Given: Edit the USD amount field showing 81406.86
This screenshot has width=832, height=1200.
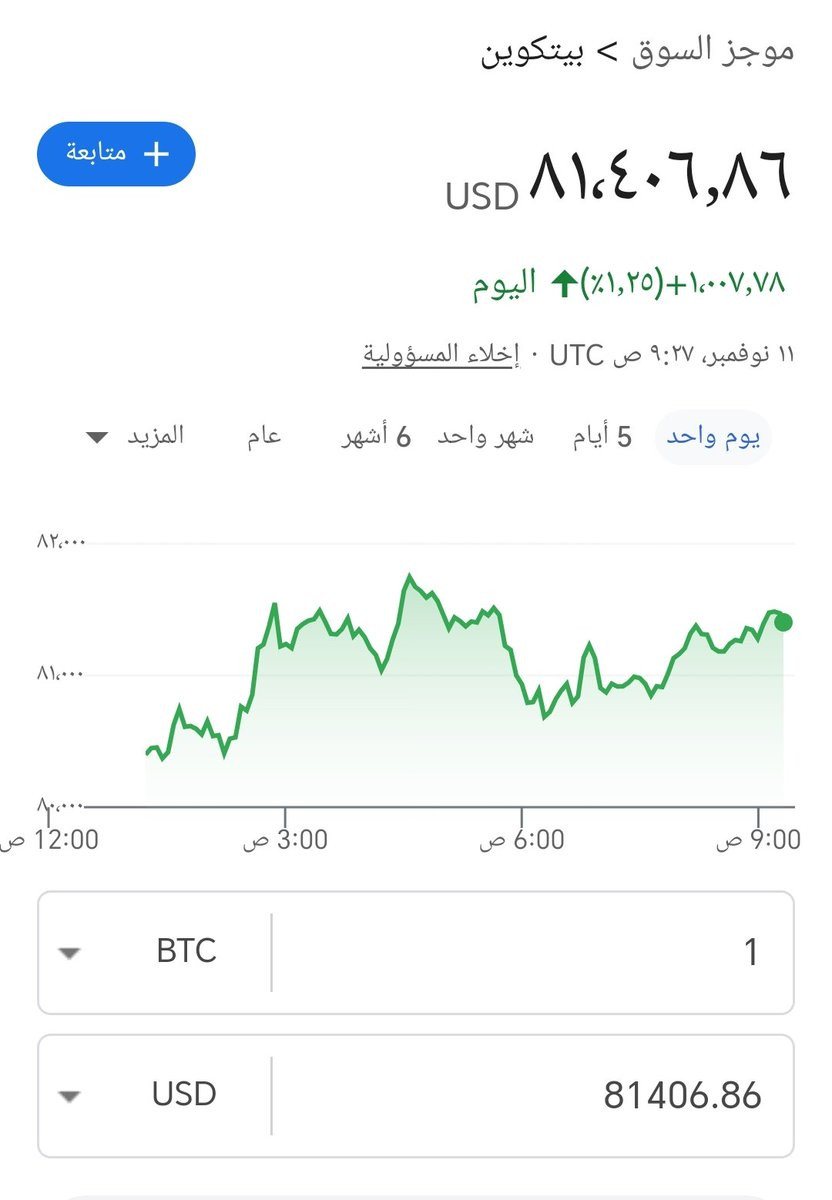Looking at the screenshot, I should tap(532, 1095).
